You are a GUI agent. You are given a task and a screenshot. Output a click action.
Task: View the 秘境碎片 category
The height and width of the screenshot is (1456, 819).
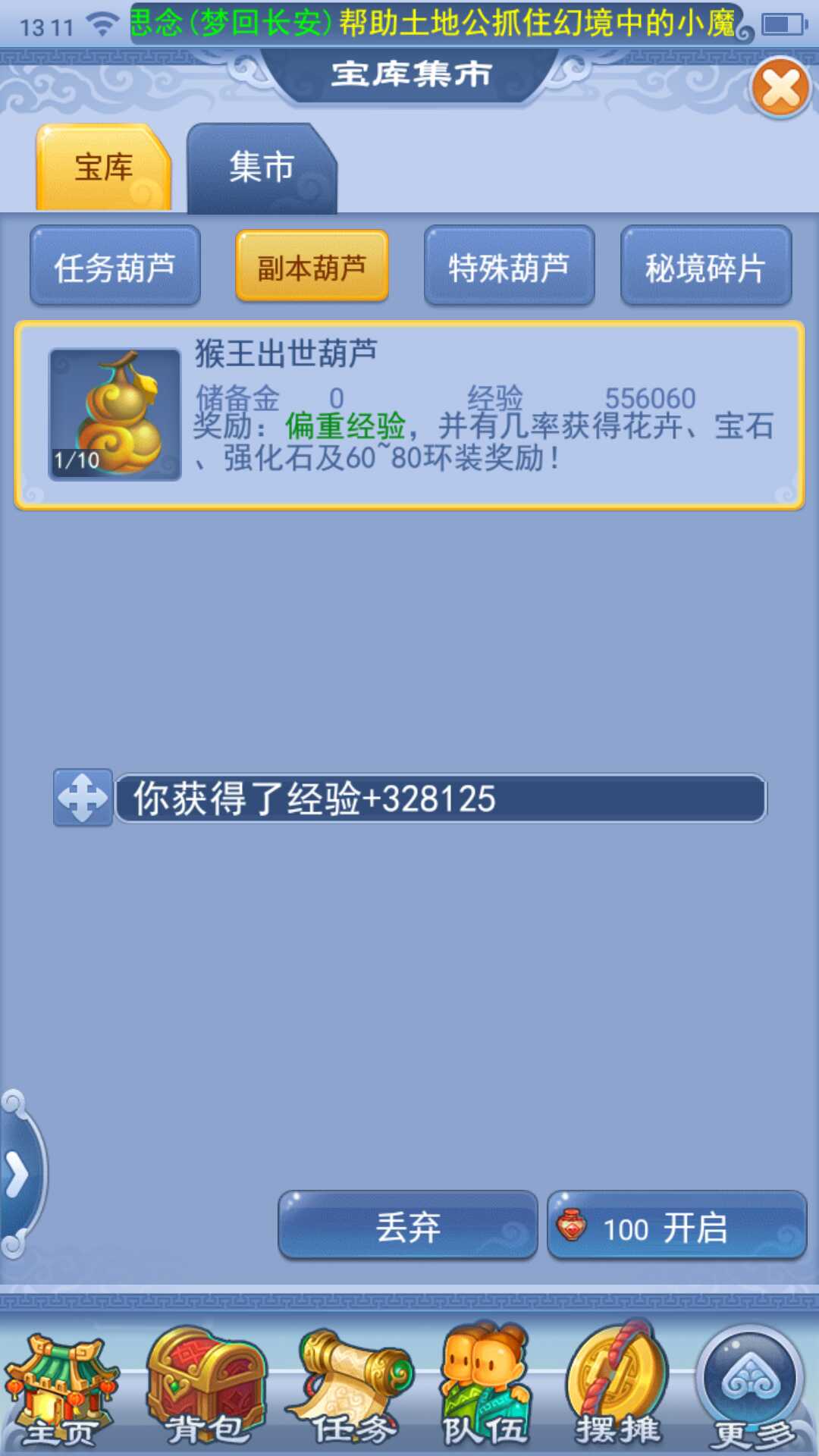[x=705, y=267]
